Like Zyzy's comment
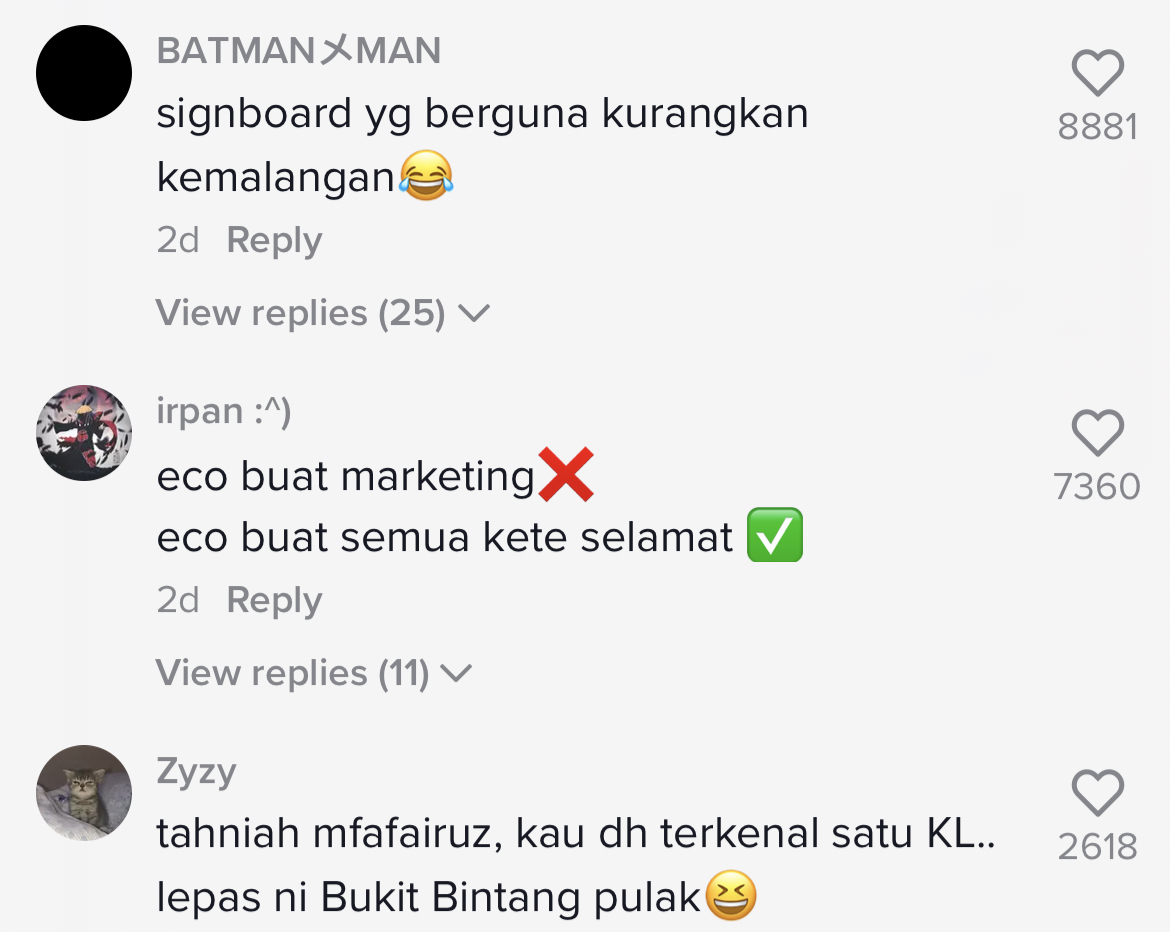The image size is (1170, 932). tap(1097, 794)
